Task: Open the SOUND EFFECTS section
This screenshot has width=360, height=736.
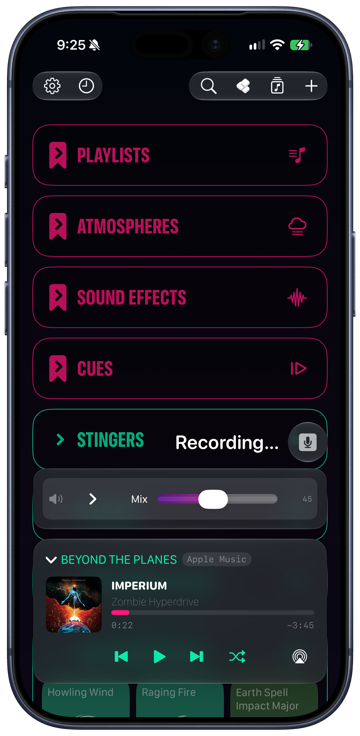Action: click(180, 298)
